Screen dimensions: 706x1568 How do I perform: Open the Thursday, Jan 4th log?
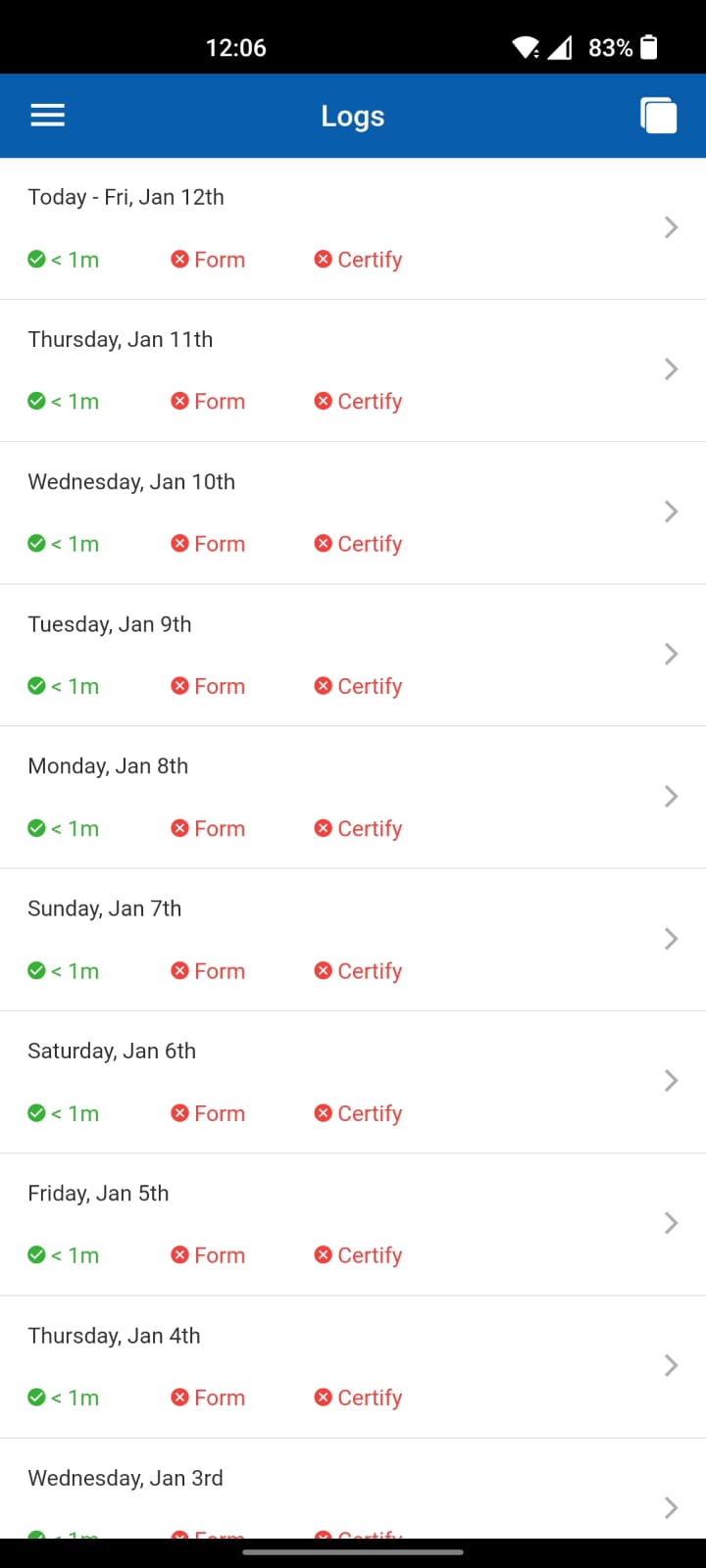(353, 1367)
